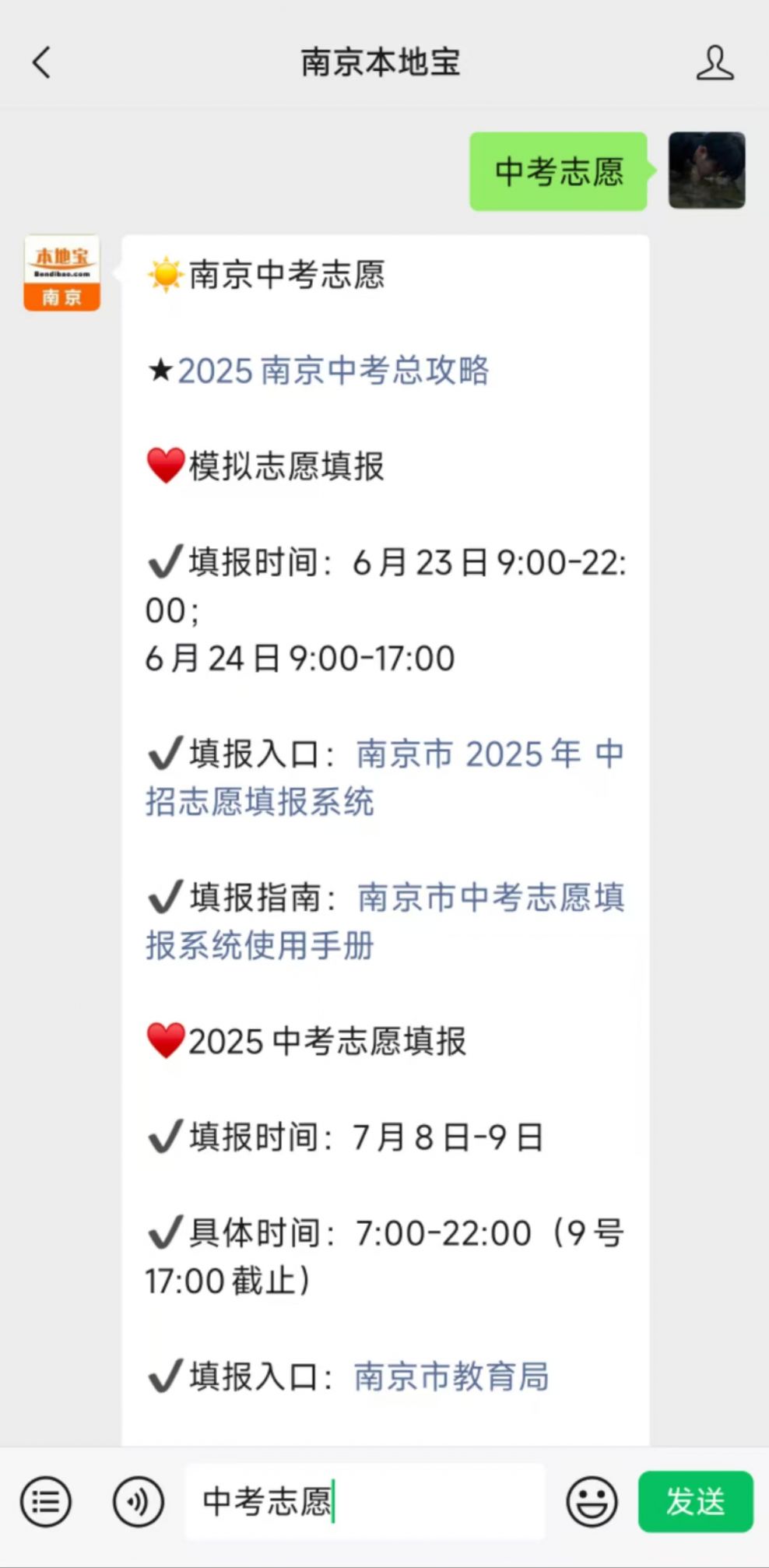Image resolution: width=769 pixels, height=1568 pixels.
Task: Open the 2025南京中考总攻略 link
Action: click(333, 371)
